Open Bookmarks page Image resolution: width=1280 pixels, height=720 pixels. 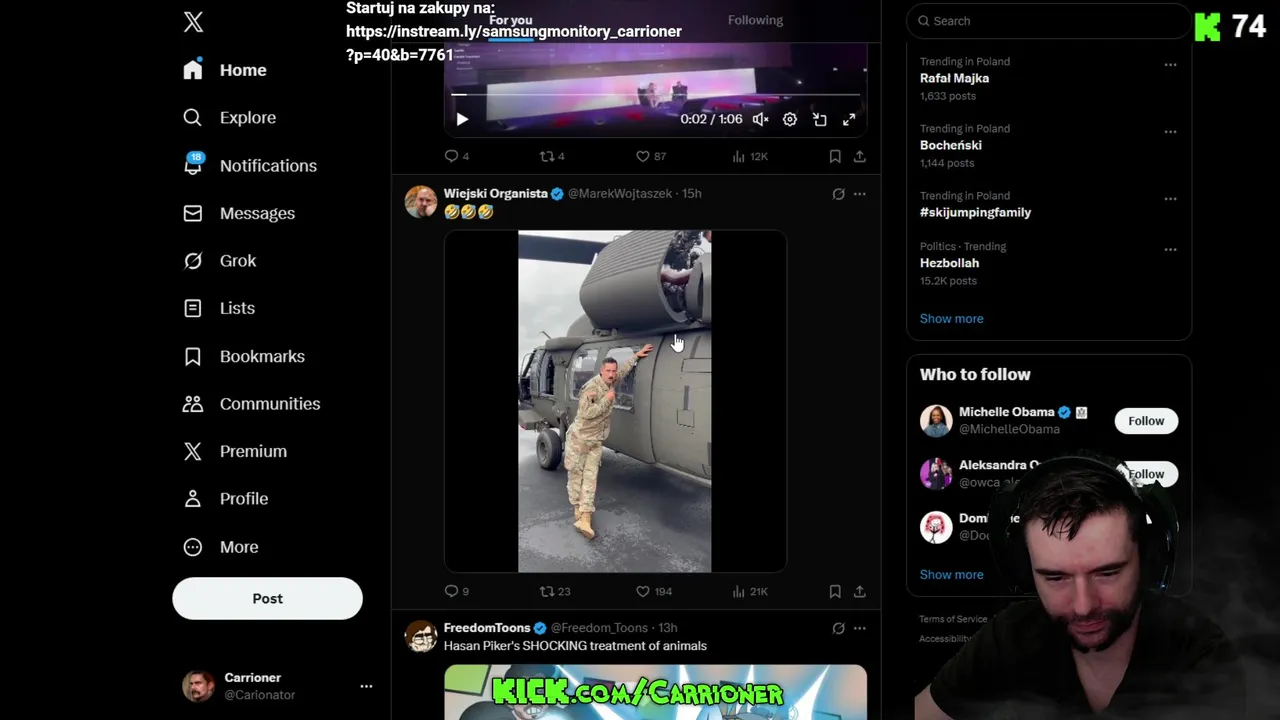(261, 356)
